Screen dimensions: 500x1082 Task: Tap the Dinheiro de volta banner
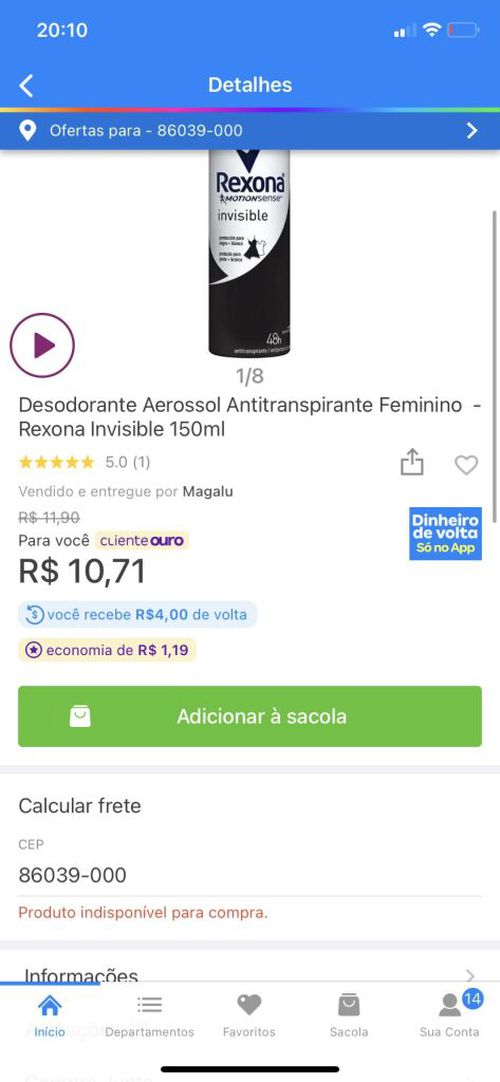(446, 533)
